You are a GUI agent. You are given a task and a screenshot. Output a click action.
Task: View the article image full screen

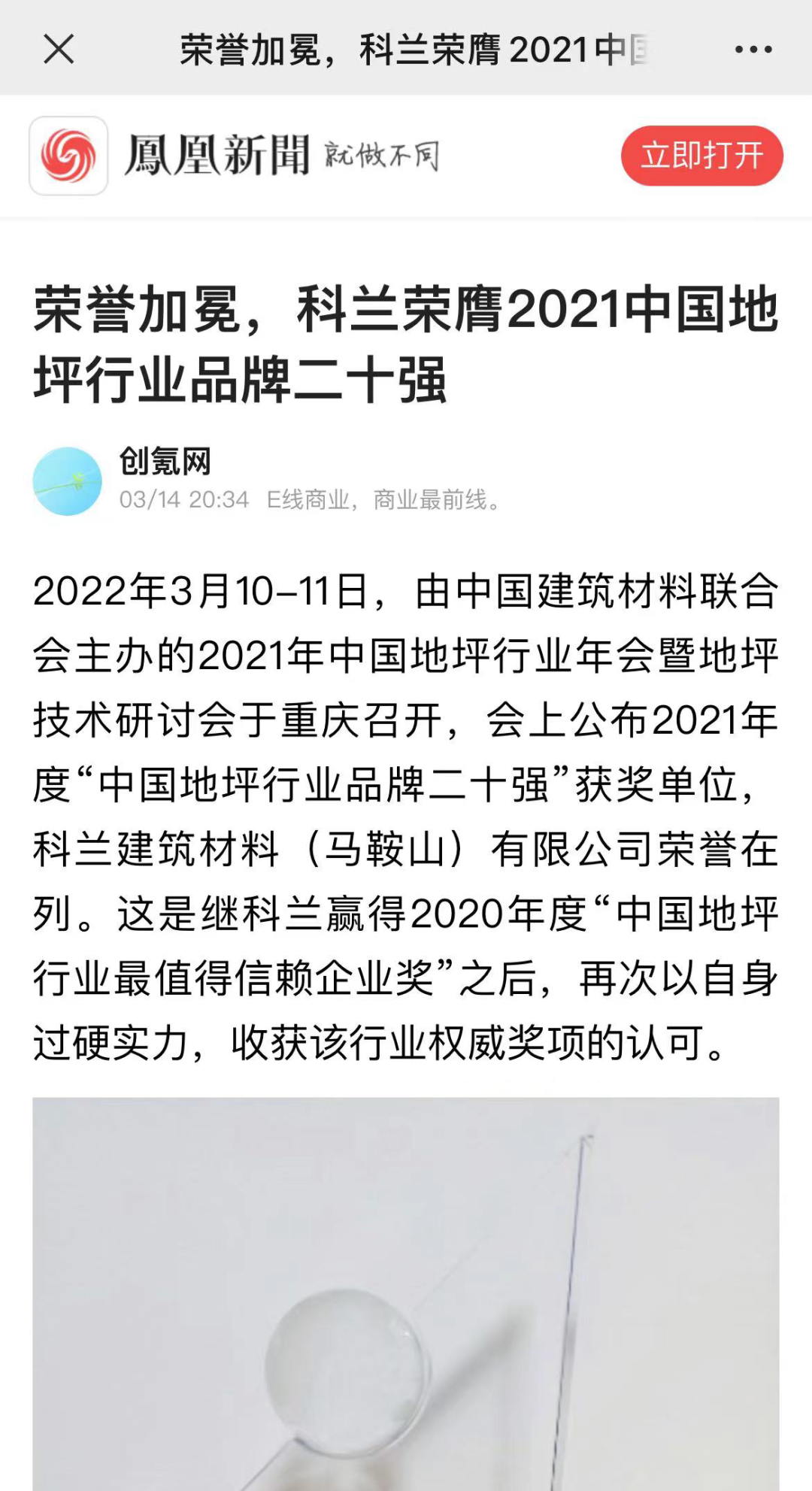[x=406, y=1293]
